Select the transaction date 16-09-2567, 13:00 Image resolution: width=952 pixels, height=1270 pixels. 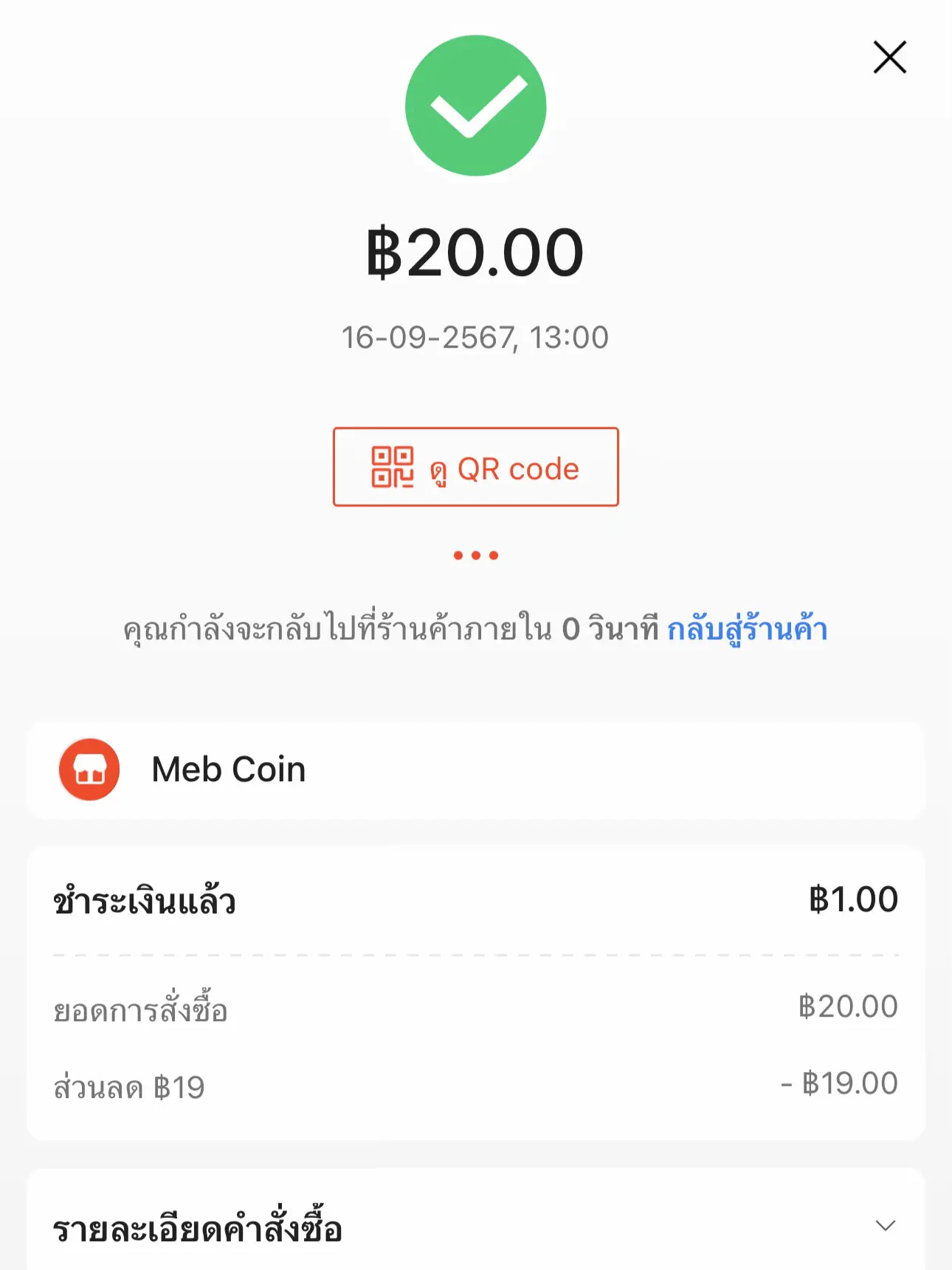pyautogui.click(x=476, y=337)
